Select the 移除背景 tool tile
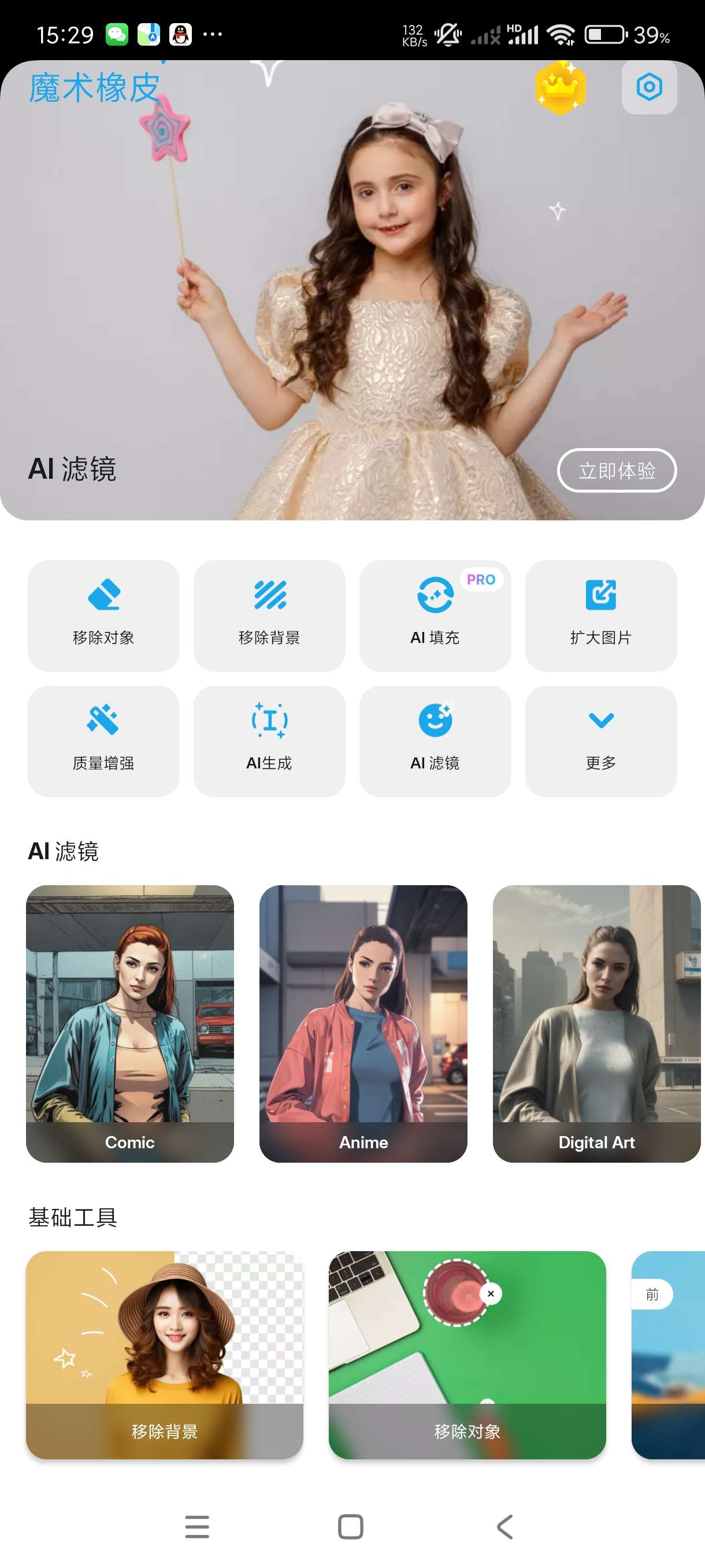Screen dimensions: 705x1568 [269, 615]
